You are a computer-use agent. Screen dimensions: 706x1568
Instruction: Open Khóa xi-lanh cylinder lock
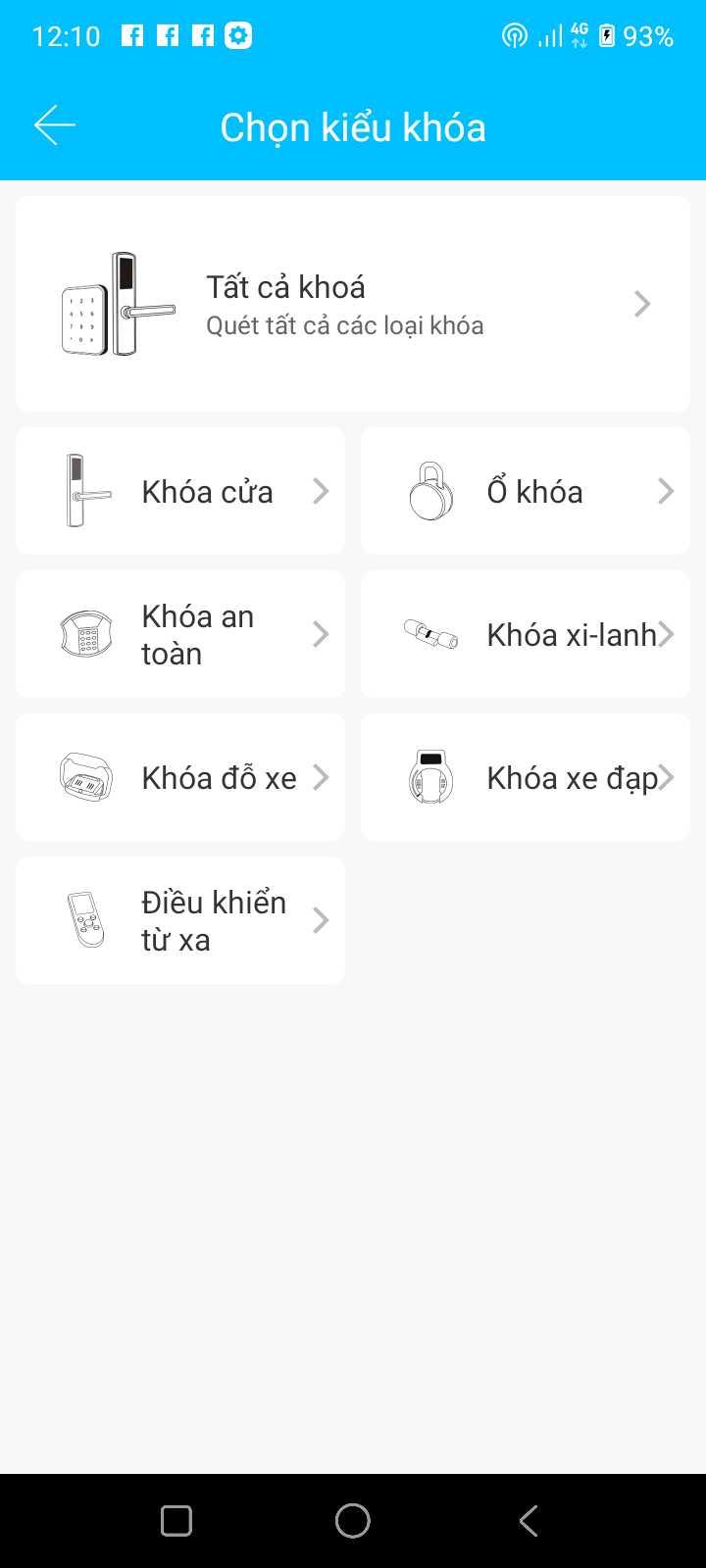click(x=526, y=634)
